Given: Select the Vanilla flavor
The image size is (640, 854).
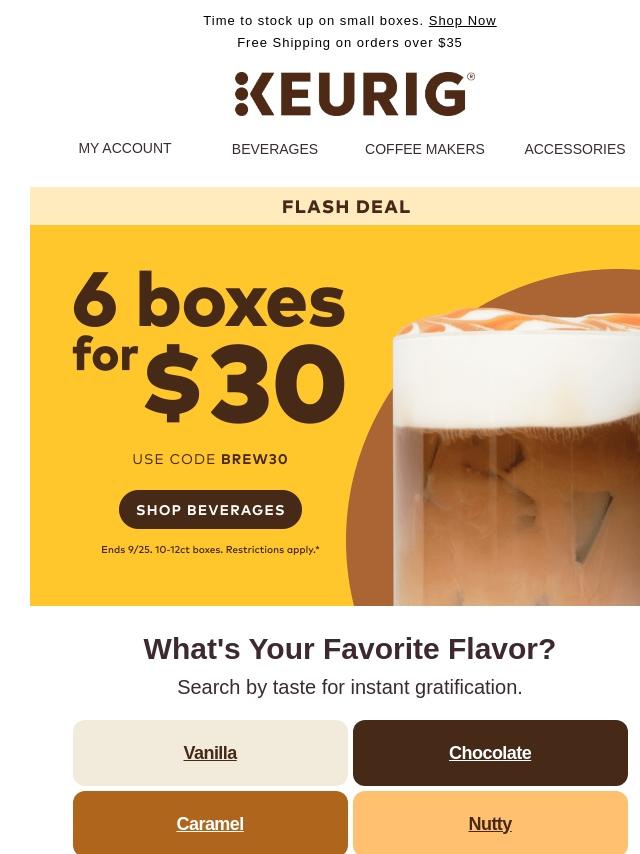Looking at the screenshot, I should tap(210, 753).
